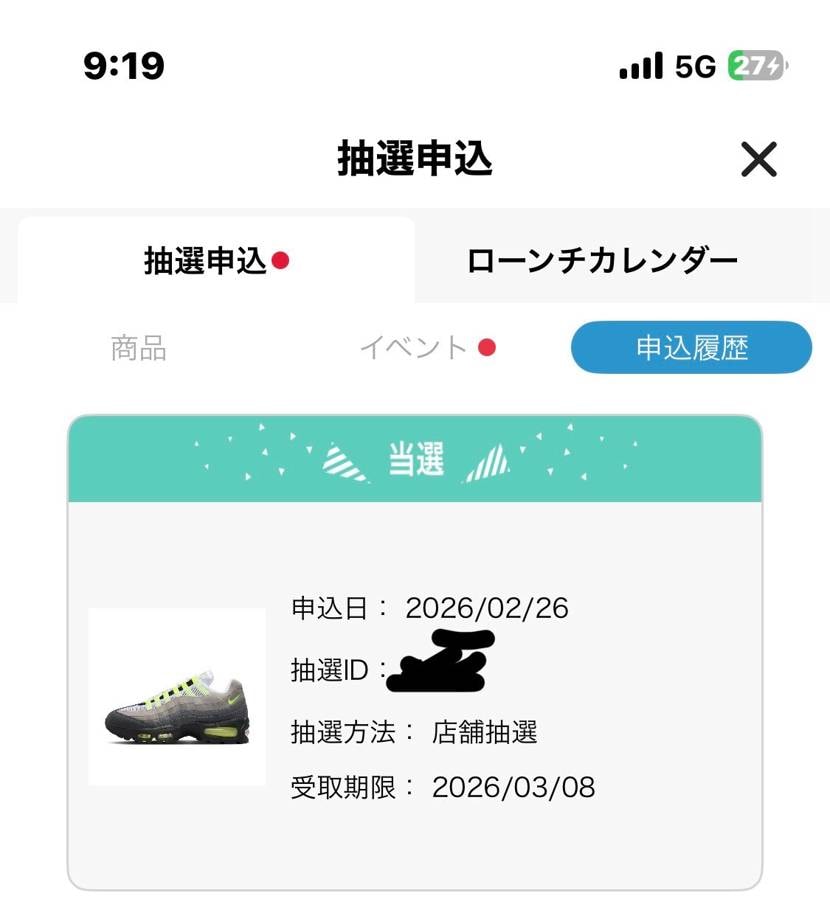
Task: Expand the winning lottery result card
Action: (x=415, y=650)
